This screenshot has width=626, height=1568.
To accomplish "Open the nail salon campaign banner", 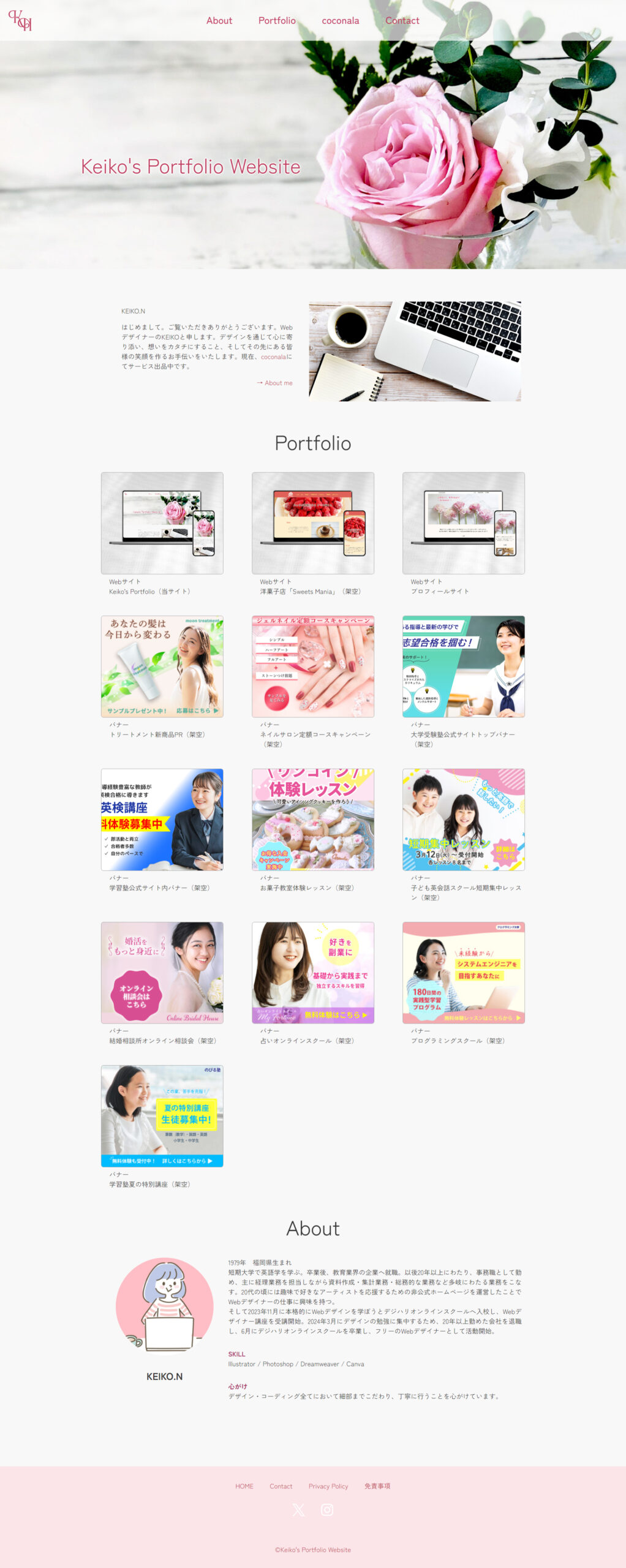I will (x=312, y=666).
